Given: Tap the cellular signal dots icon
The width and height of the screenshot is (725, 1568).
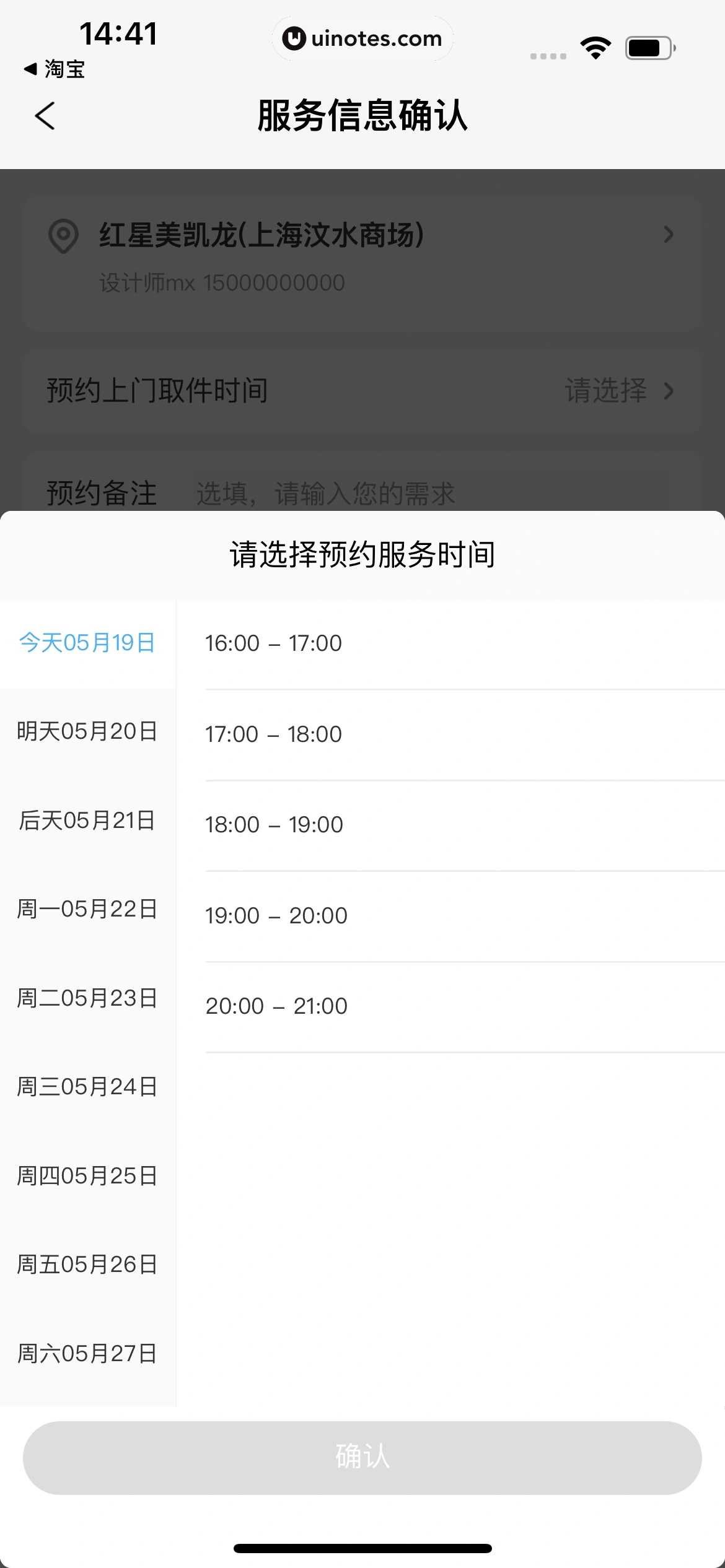Looking at the screenshot, I should [547, 55].
